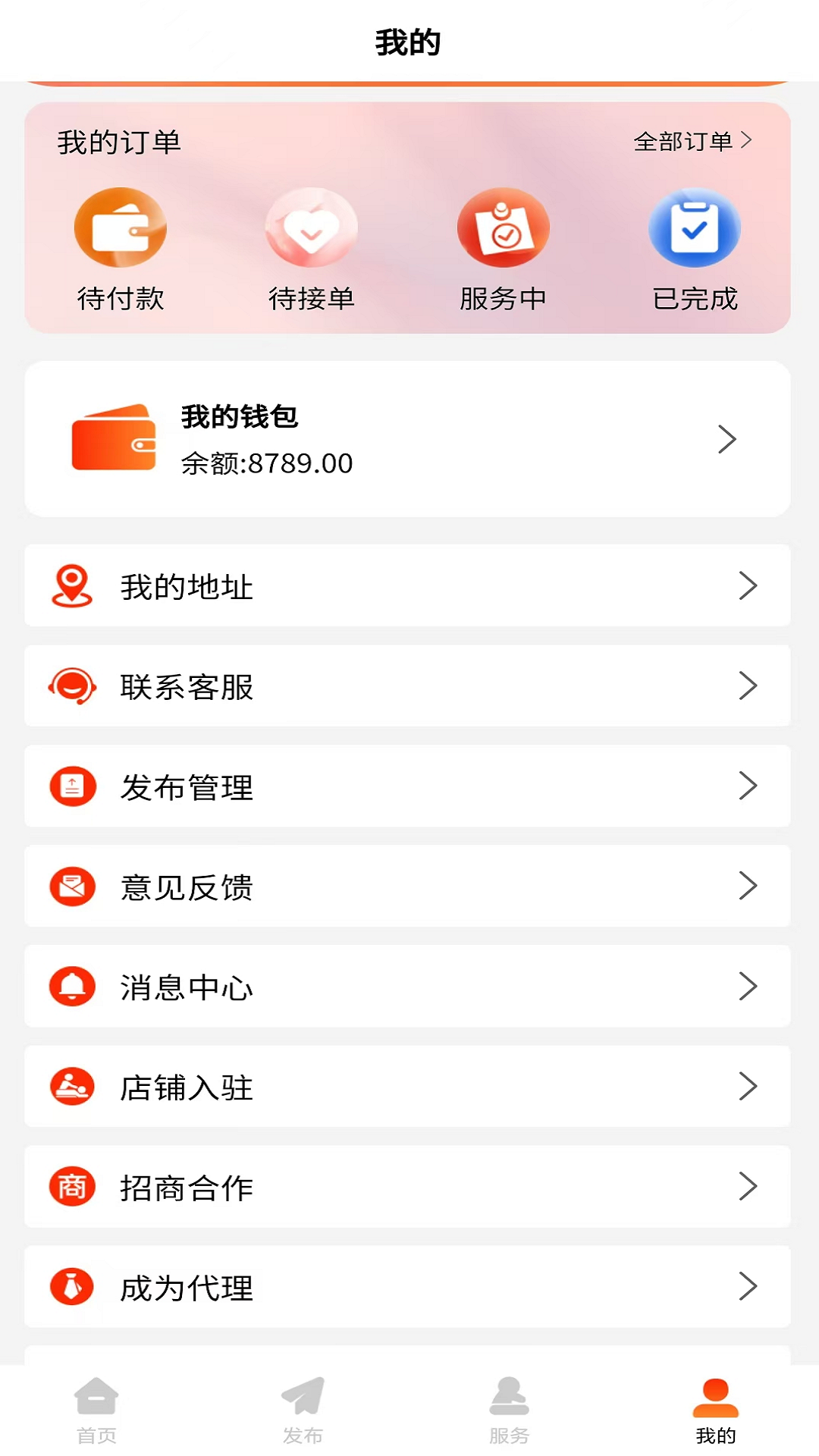Click the 发布管理 document upload icon
This screenshot has width=819, height=1456.
tap(71, 786)
